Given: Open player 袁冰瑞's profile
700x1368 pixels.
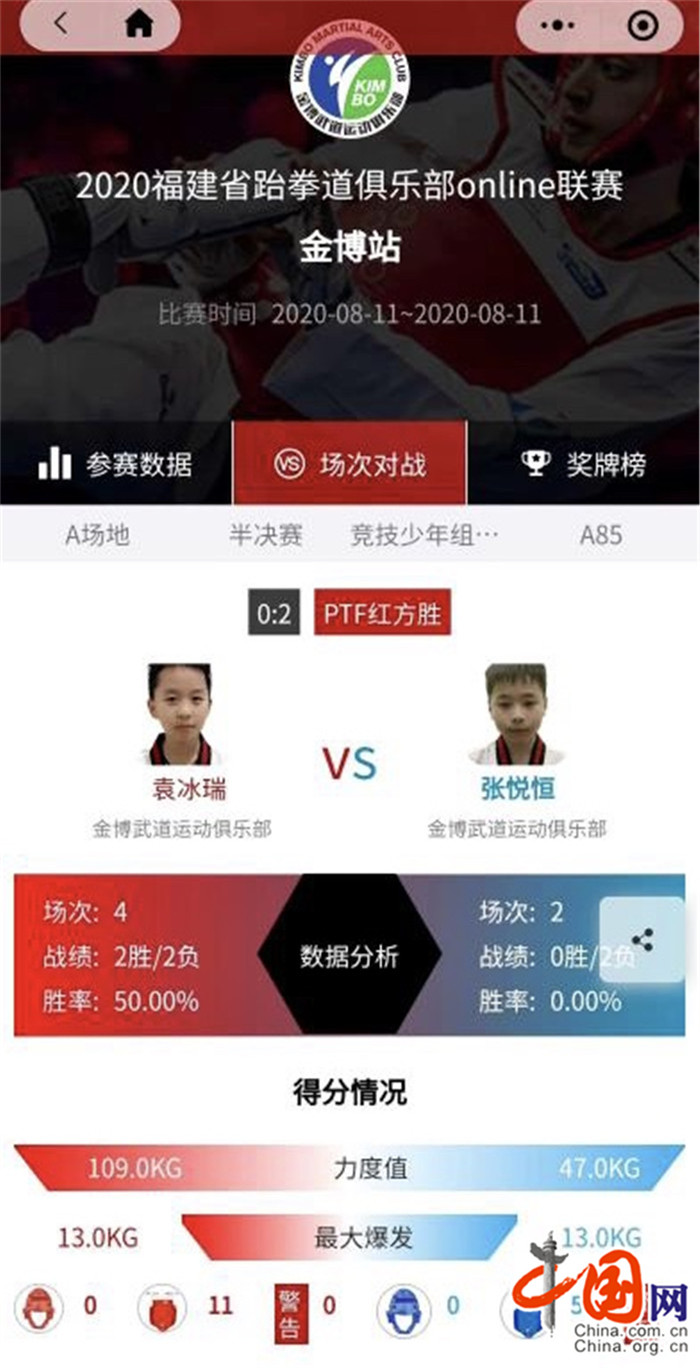Looking at the screenshot, I should (x=181, y=714).
